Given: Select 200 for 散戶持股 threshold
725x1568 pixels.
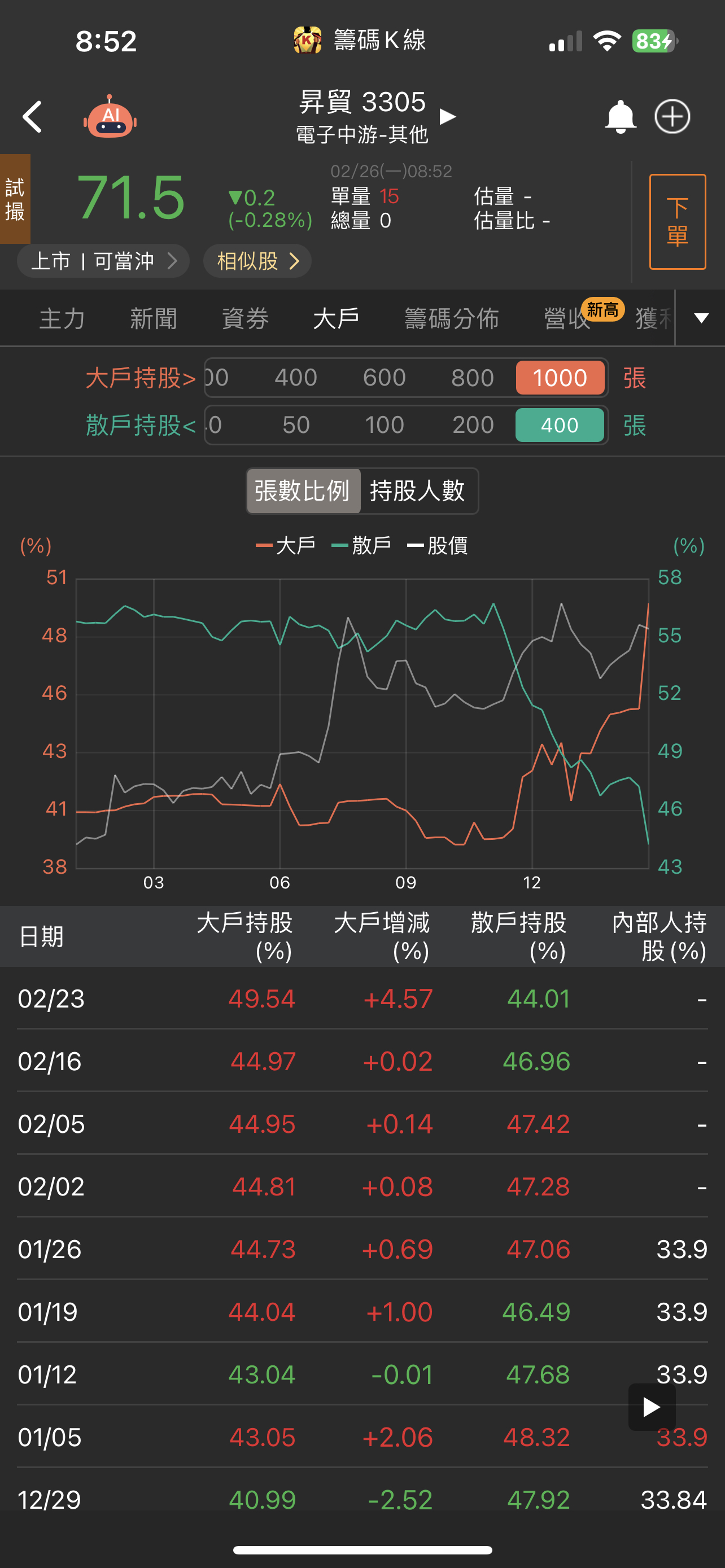Looking at the screenshot, I should tap(473, 425).
